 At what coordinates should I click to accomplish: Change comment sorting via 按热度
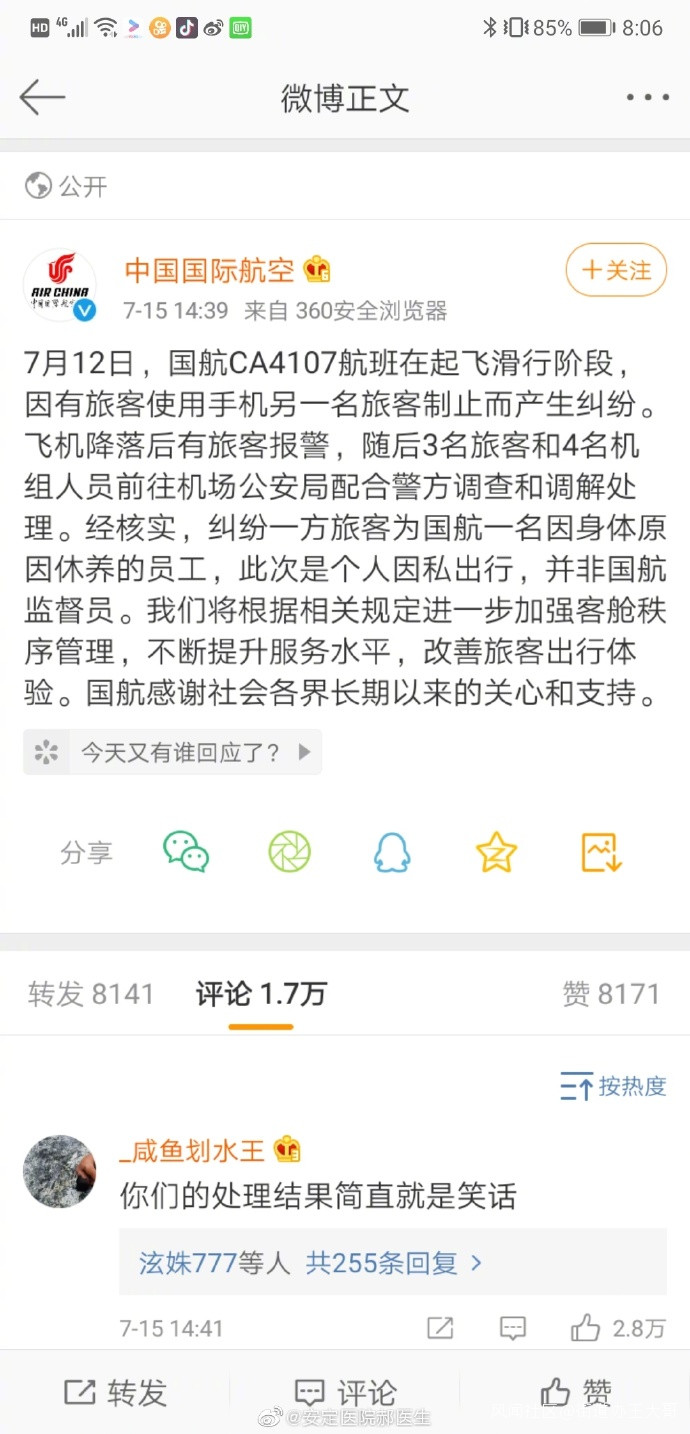tap(614, 1087)
